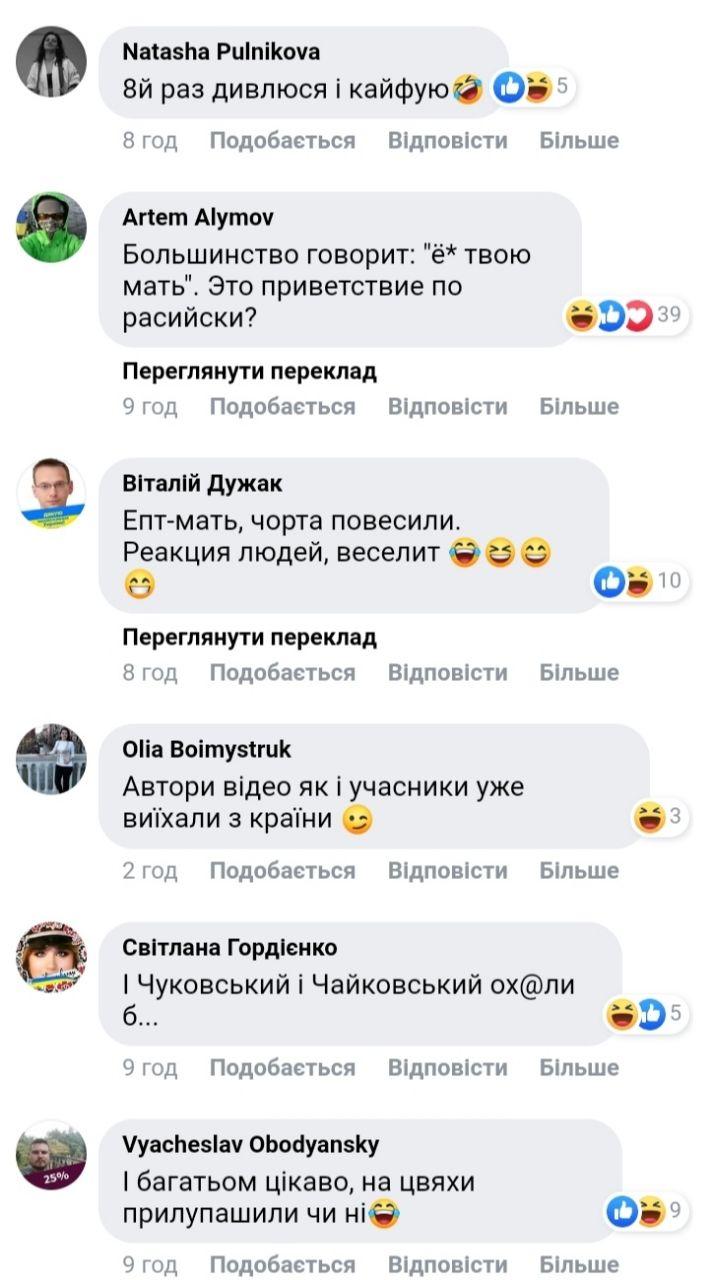Like Natasha Pulnikova's comment

coord(282,141)
